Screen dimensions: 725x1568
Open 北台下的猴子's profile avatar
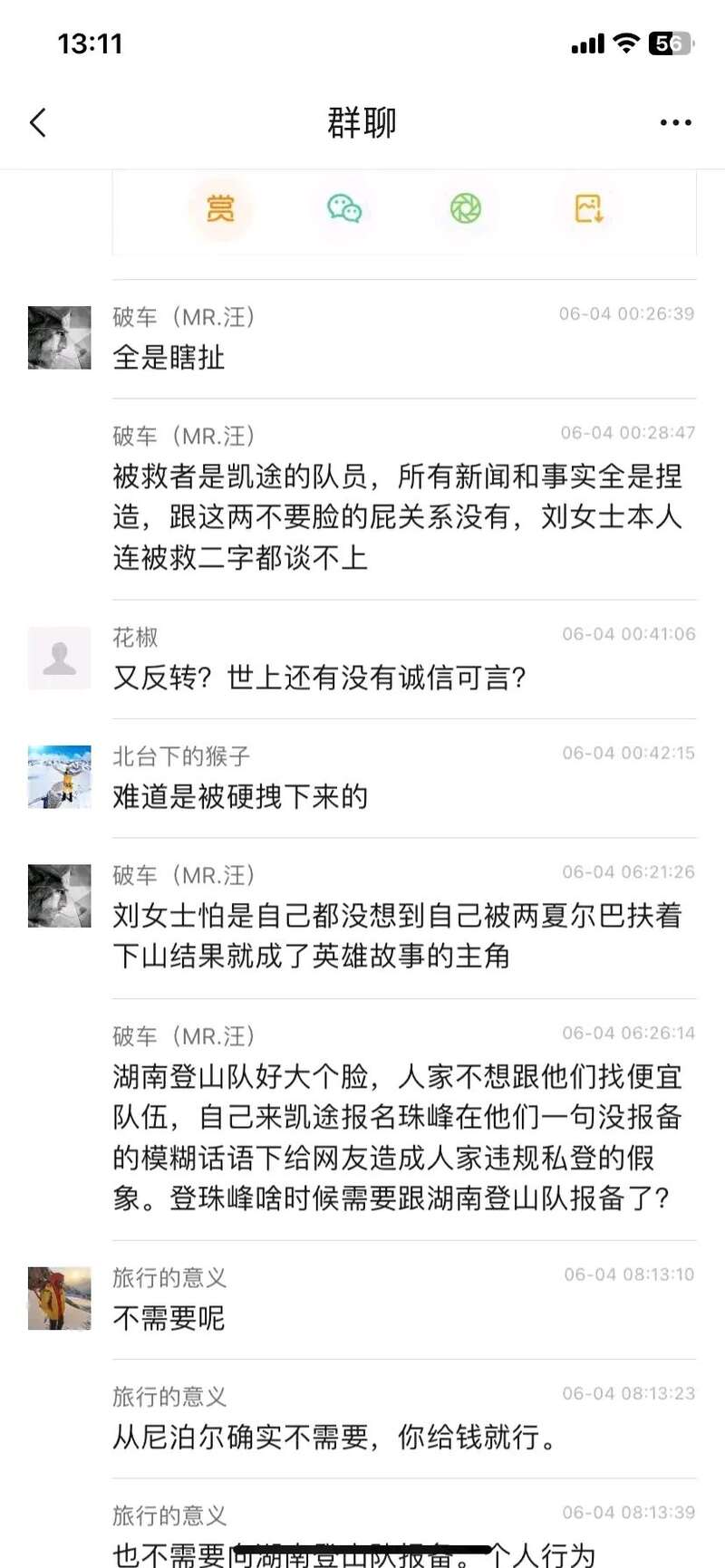pos(60,776)
